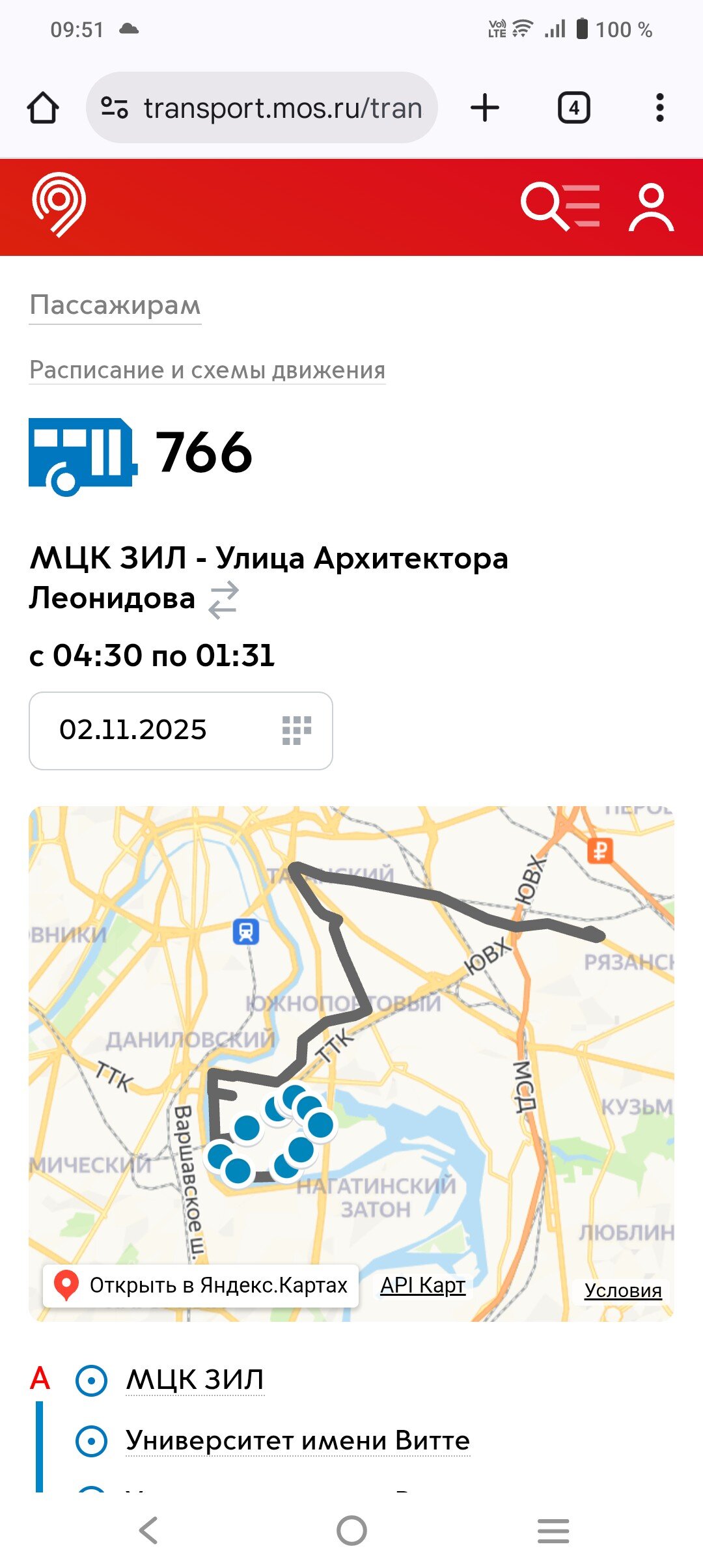Open the browser overflow menu
Image resolution: width=703 pixels, height=1568 pixels.
point(659,107)
